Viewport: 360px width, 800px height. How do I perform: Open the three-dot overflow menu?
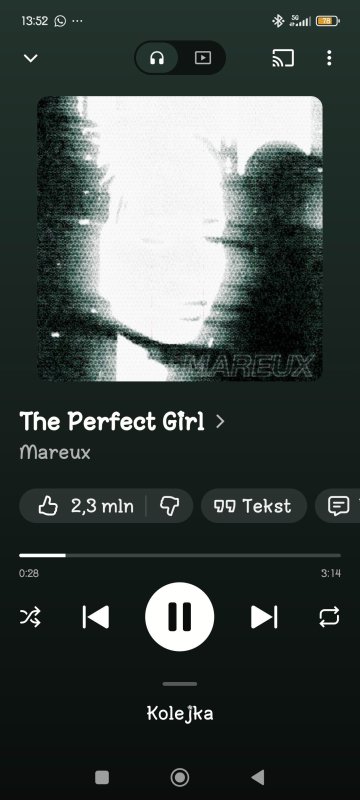(x=329, y=58)
